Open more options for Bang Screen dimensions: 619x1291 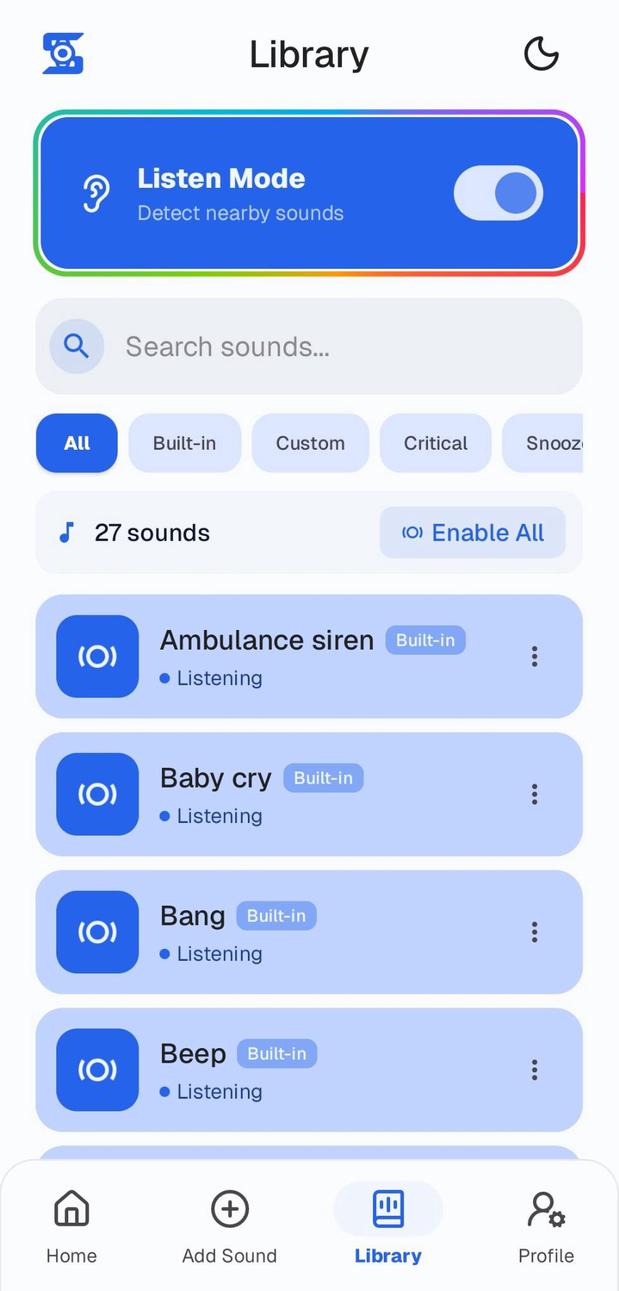(x=534, y=932)
